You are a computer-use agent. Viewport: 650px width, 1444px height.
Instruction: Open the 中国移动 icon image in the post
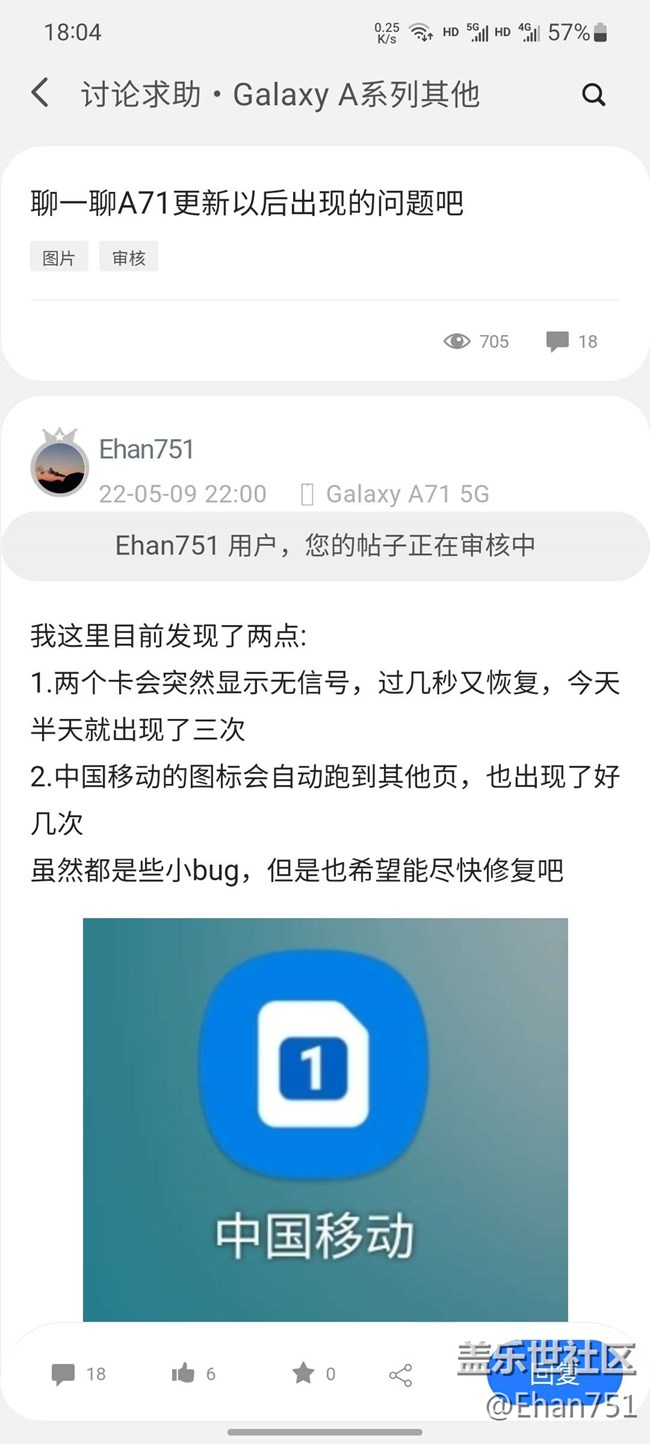(325, 1118)
